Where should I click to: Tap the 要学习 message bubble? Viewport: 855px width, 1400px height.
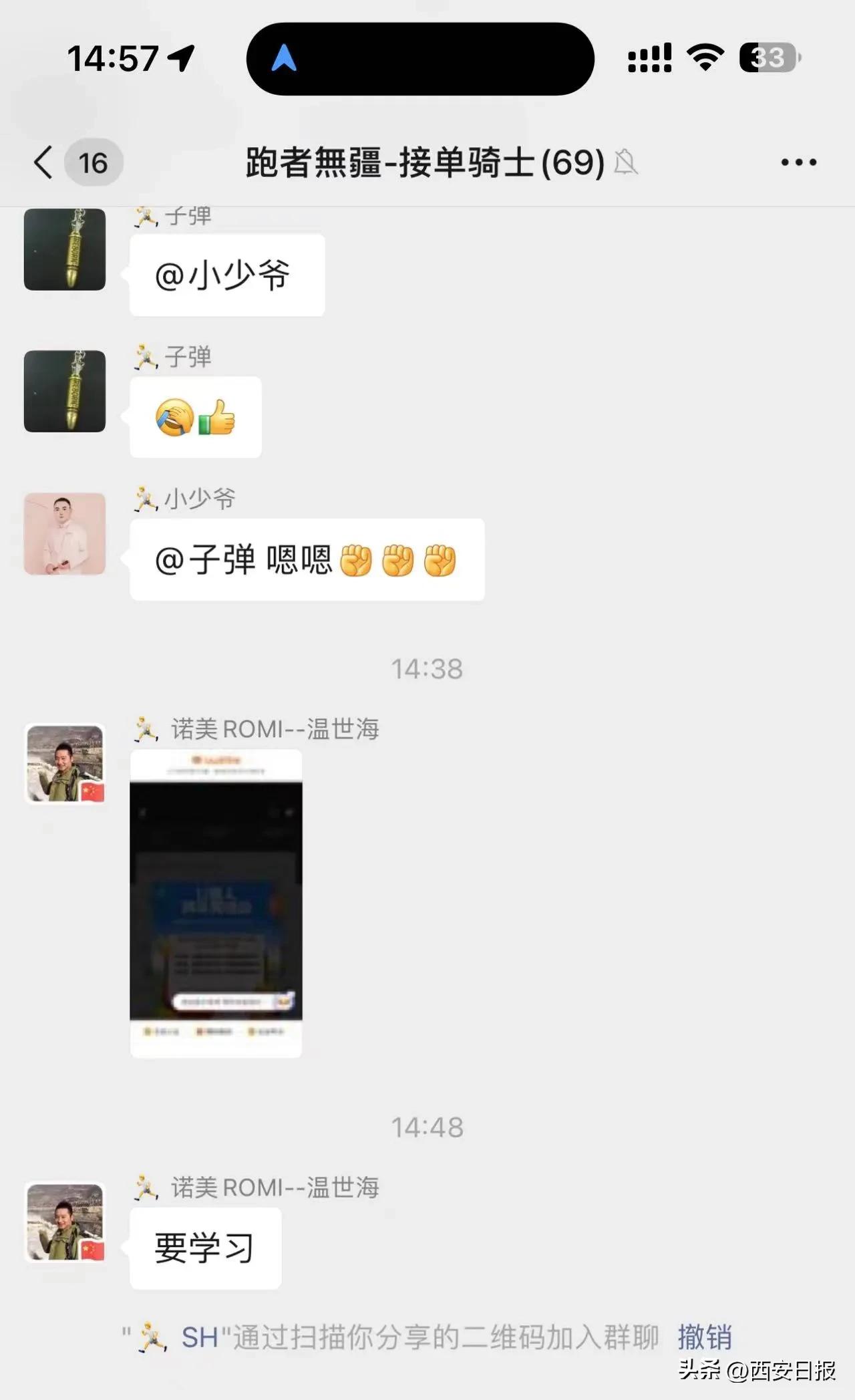pyautogui.click(x=204, y=1249)
